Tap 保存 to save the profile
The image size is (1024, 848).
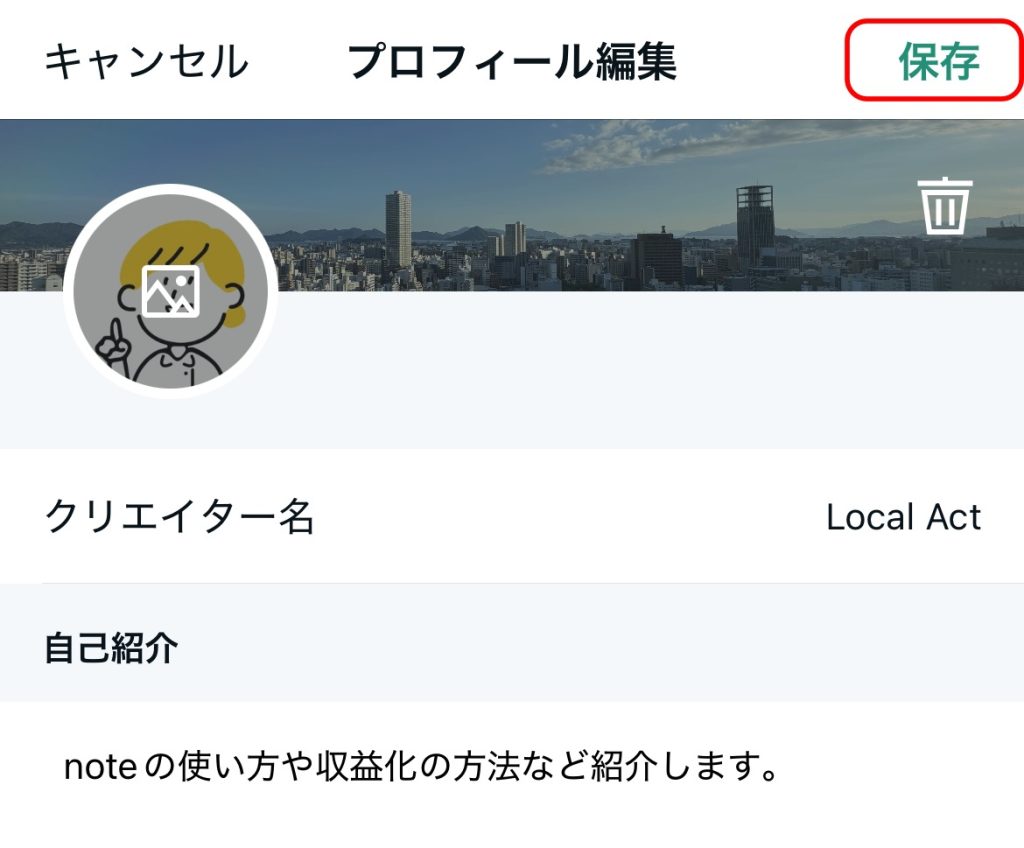(937, 61)
